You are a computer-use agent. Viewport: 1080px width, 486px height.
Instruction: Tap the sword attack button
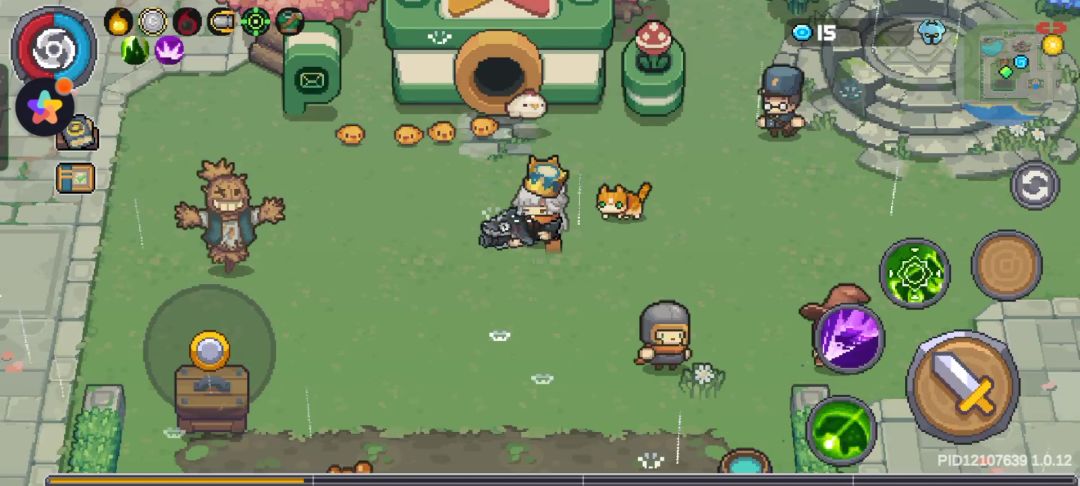[962, 386]
